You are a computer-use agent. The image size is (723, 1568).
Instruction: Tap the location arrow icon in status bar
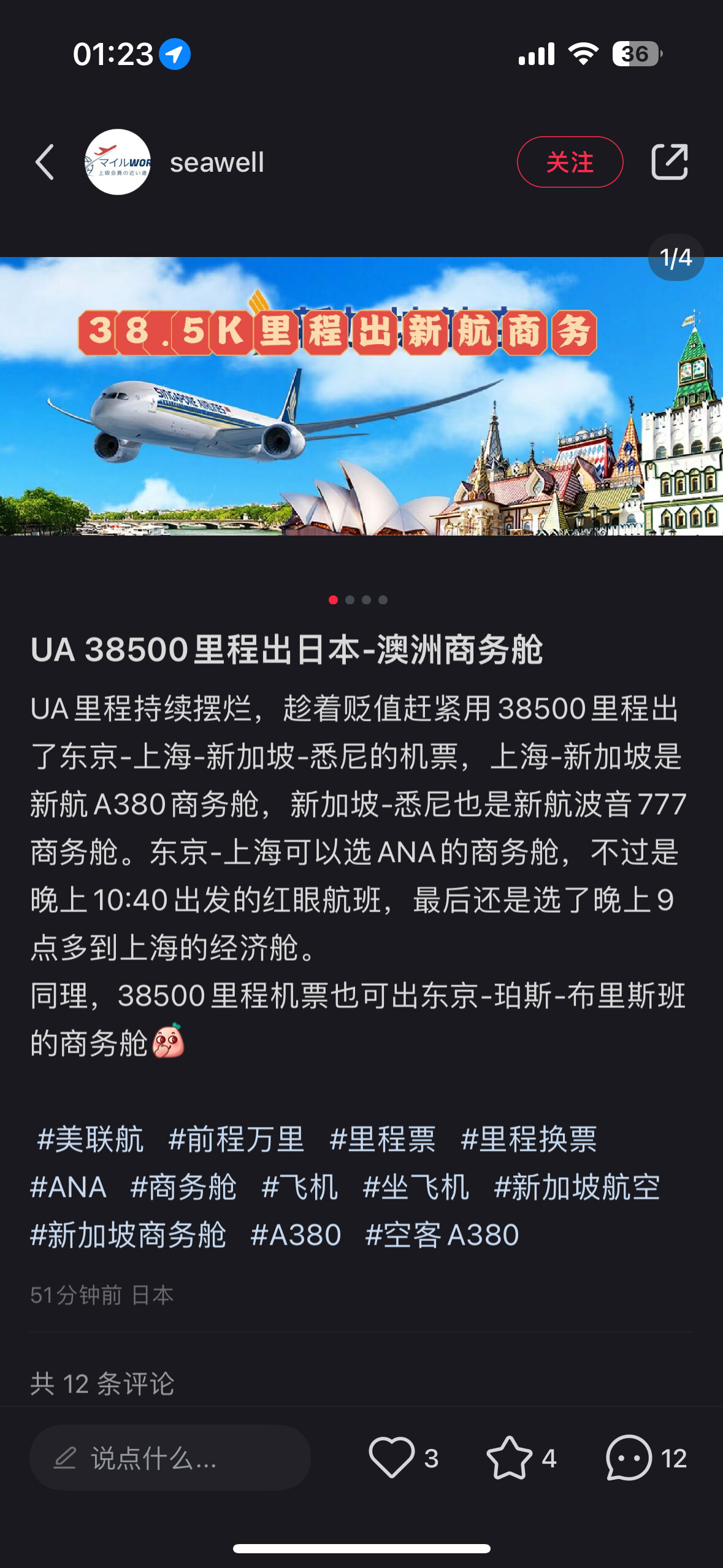tap(174, 54)
